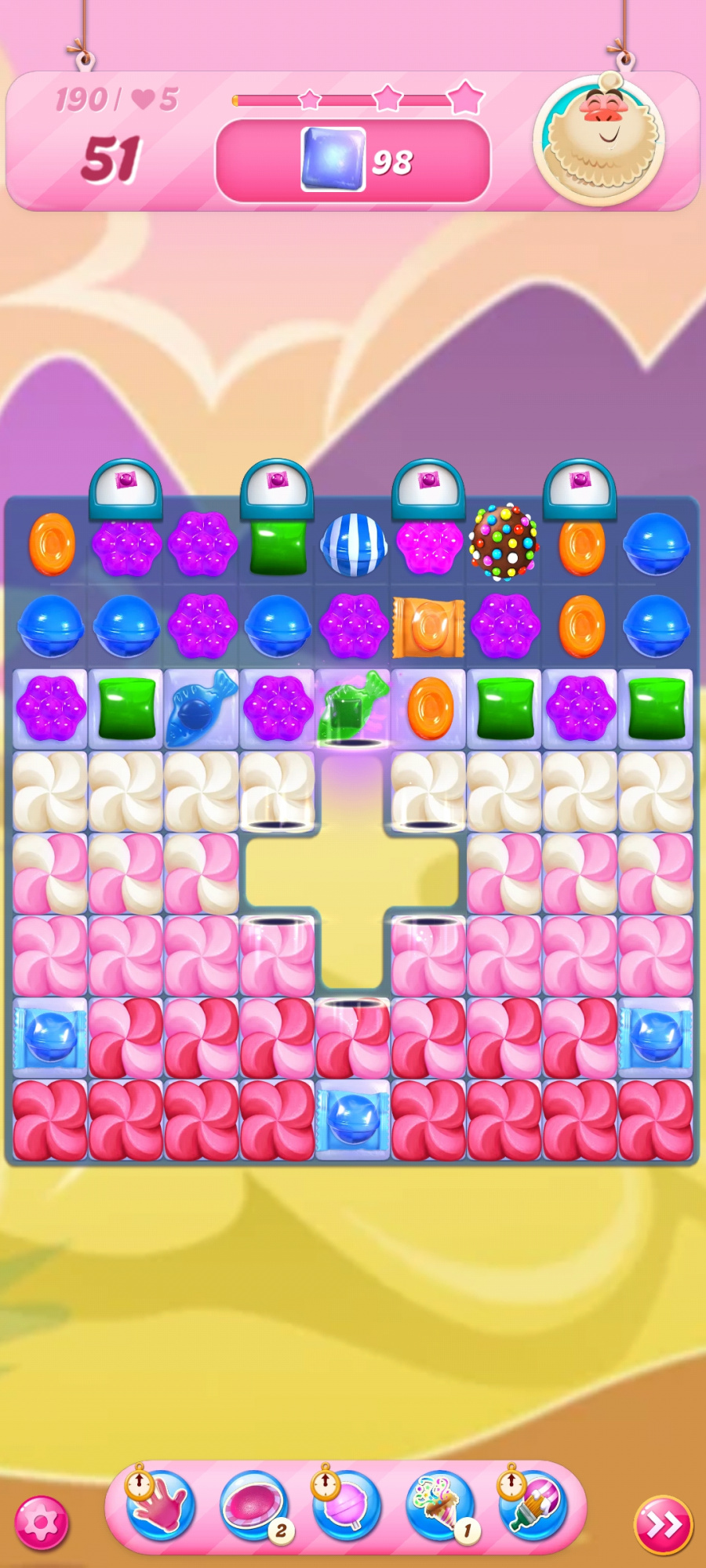Screen dimensions: 706x1568
Task: Tap the orange wrapped candy
Action: [x=429, y=626]
